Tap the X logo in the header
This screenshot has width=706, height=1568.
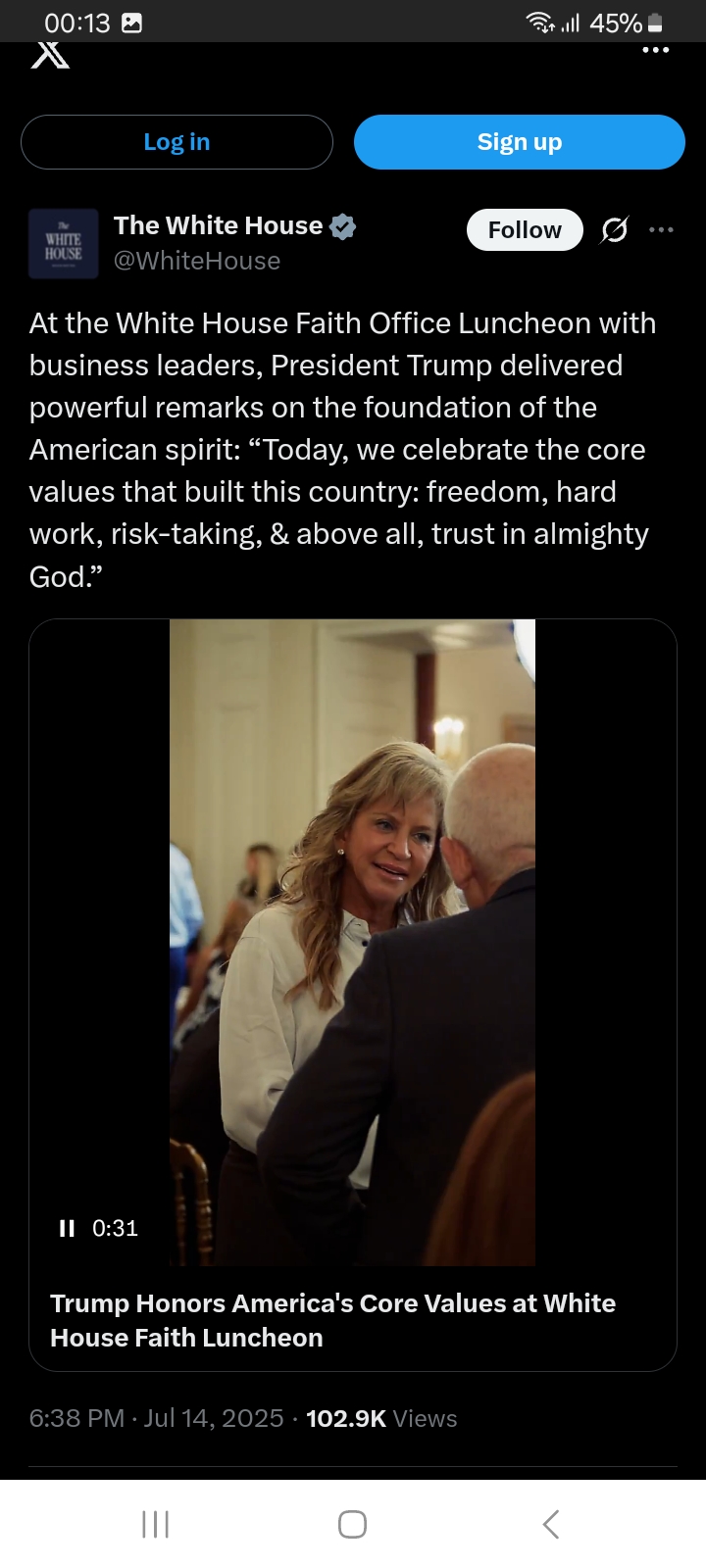50,55
